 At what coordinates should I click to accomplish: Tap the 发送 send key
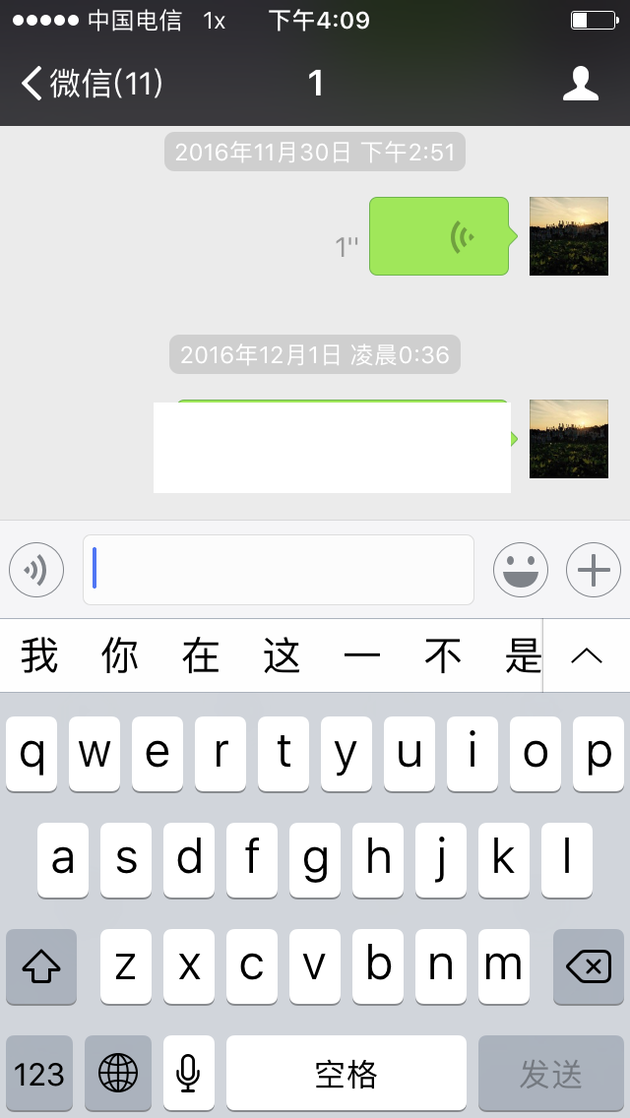[x=551, y=1073]
